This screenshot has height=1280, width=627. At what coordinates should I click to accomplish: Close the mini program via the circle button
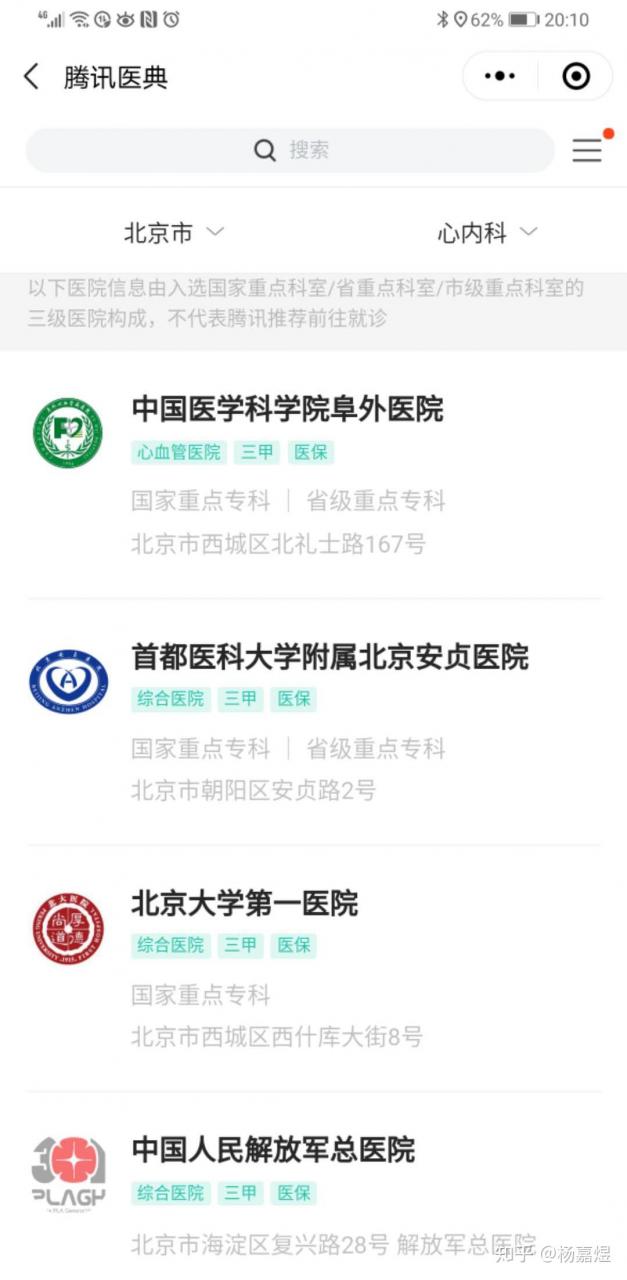click(576, 77)
